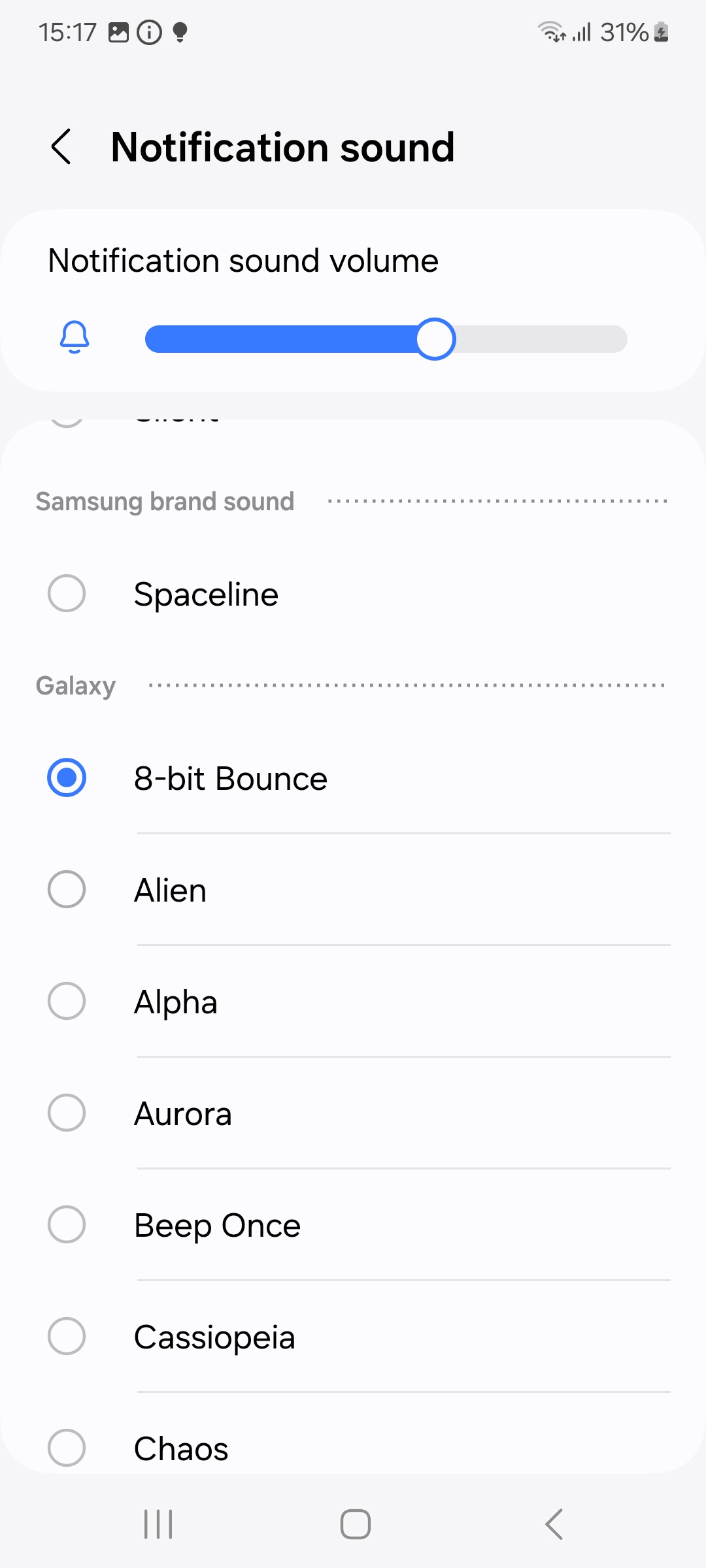This screenshot has height=1568, width=706.
Task: Tap the Galaxy section label
Action: point(76,685)
